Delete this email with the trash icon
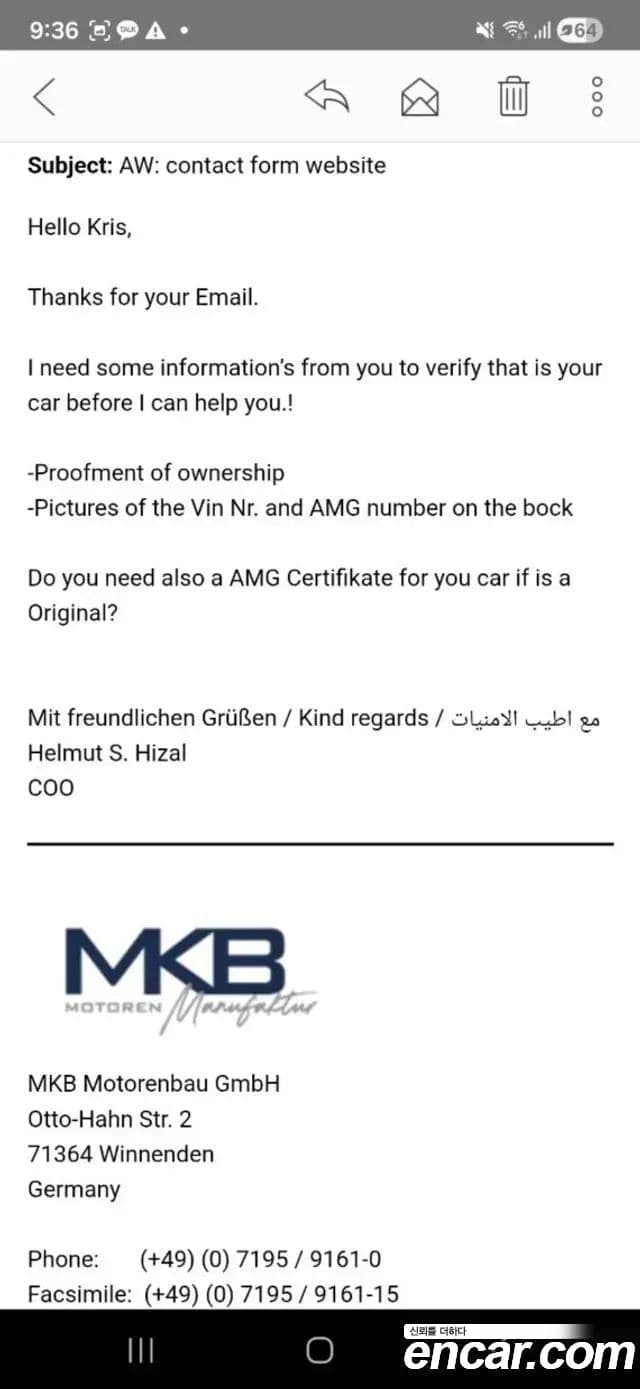This screenshot has width=640, height=1389. coord(513,96)
